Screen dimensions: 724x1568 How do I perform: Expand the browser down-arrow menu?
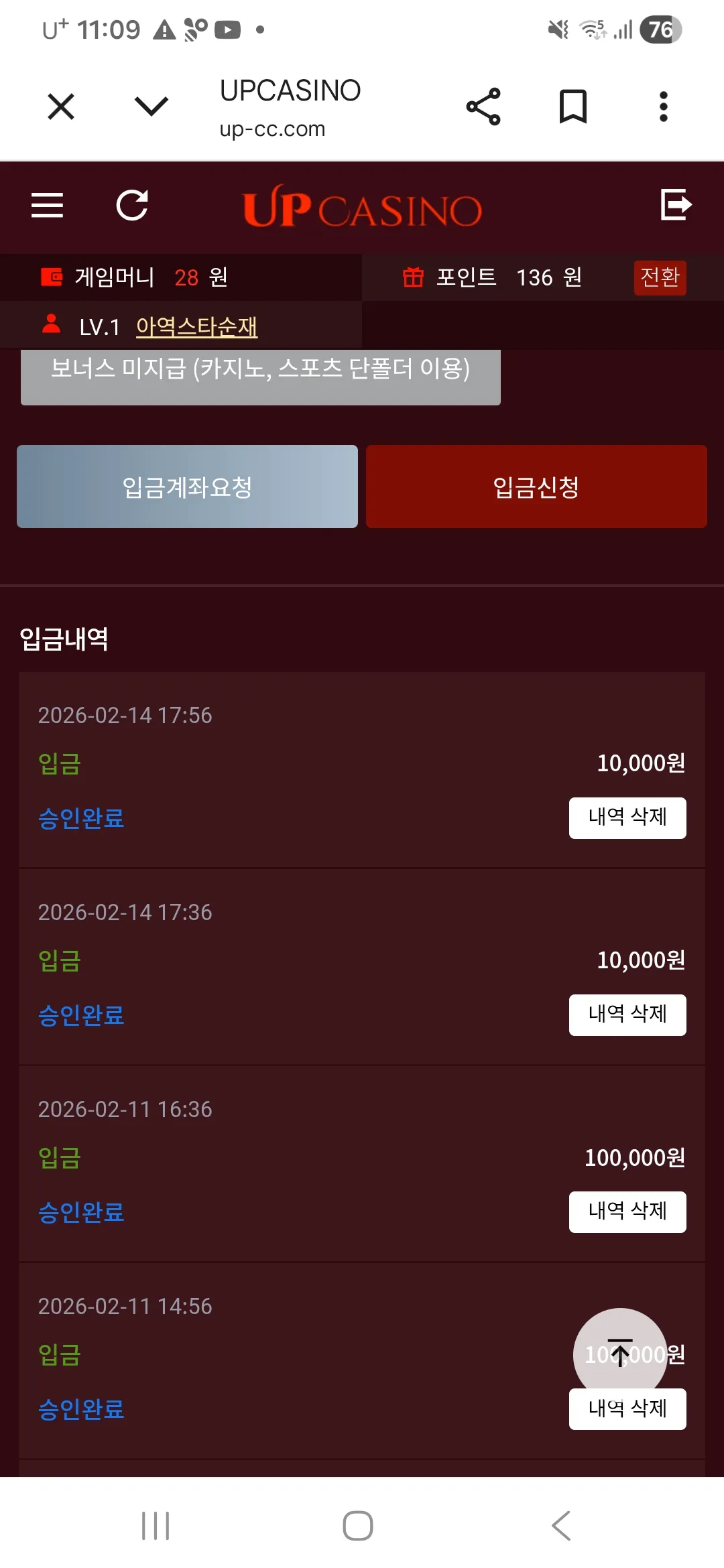coord(152,106)
